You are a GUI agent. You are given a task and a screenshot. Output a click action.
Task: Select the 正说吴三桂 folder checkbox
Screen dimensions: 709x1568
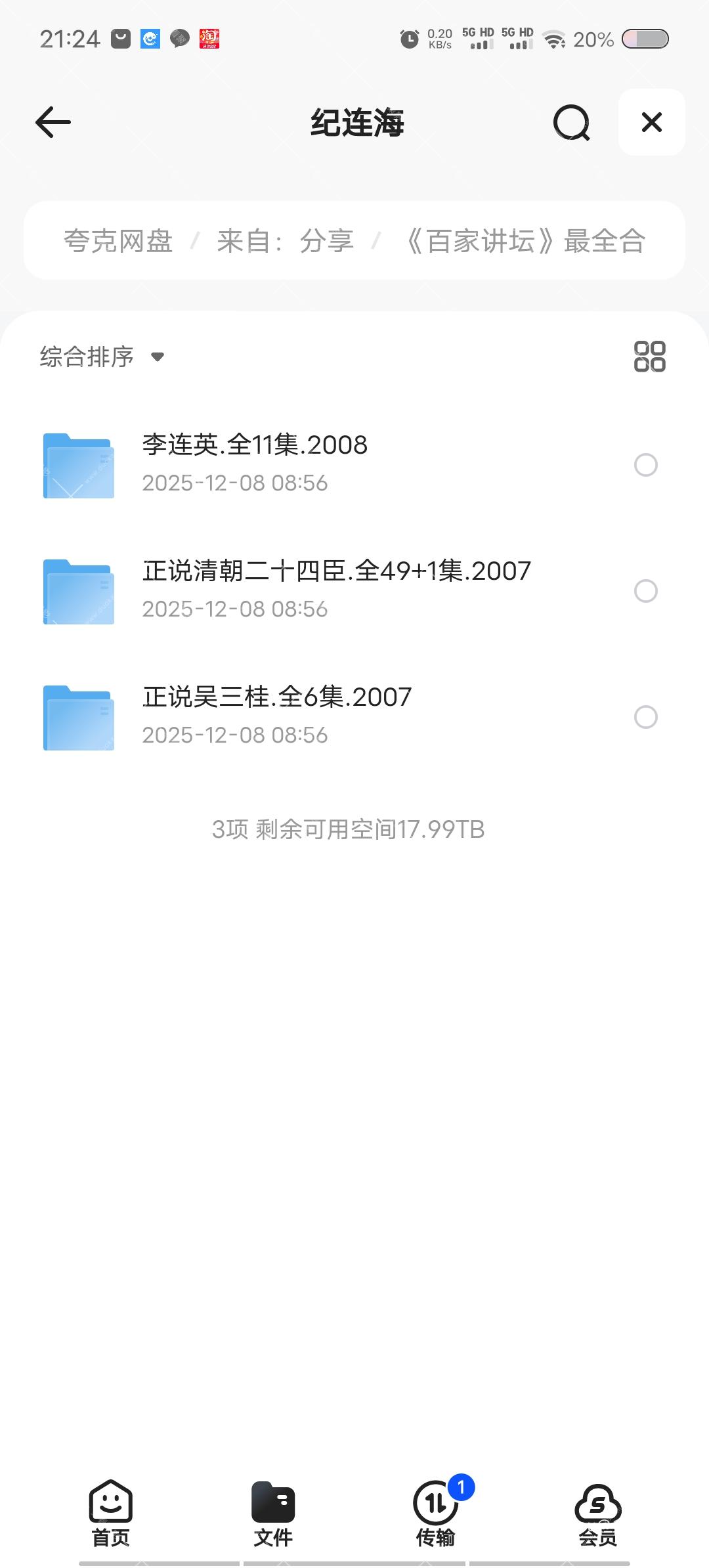click(647, 717)
